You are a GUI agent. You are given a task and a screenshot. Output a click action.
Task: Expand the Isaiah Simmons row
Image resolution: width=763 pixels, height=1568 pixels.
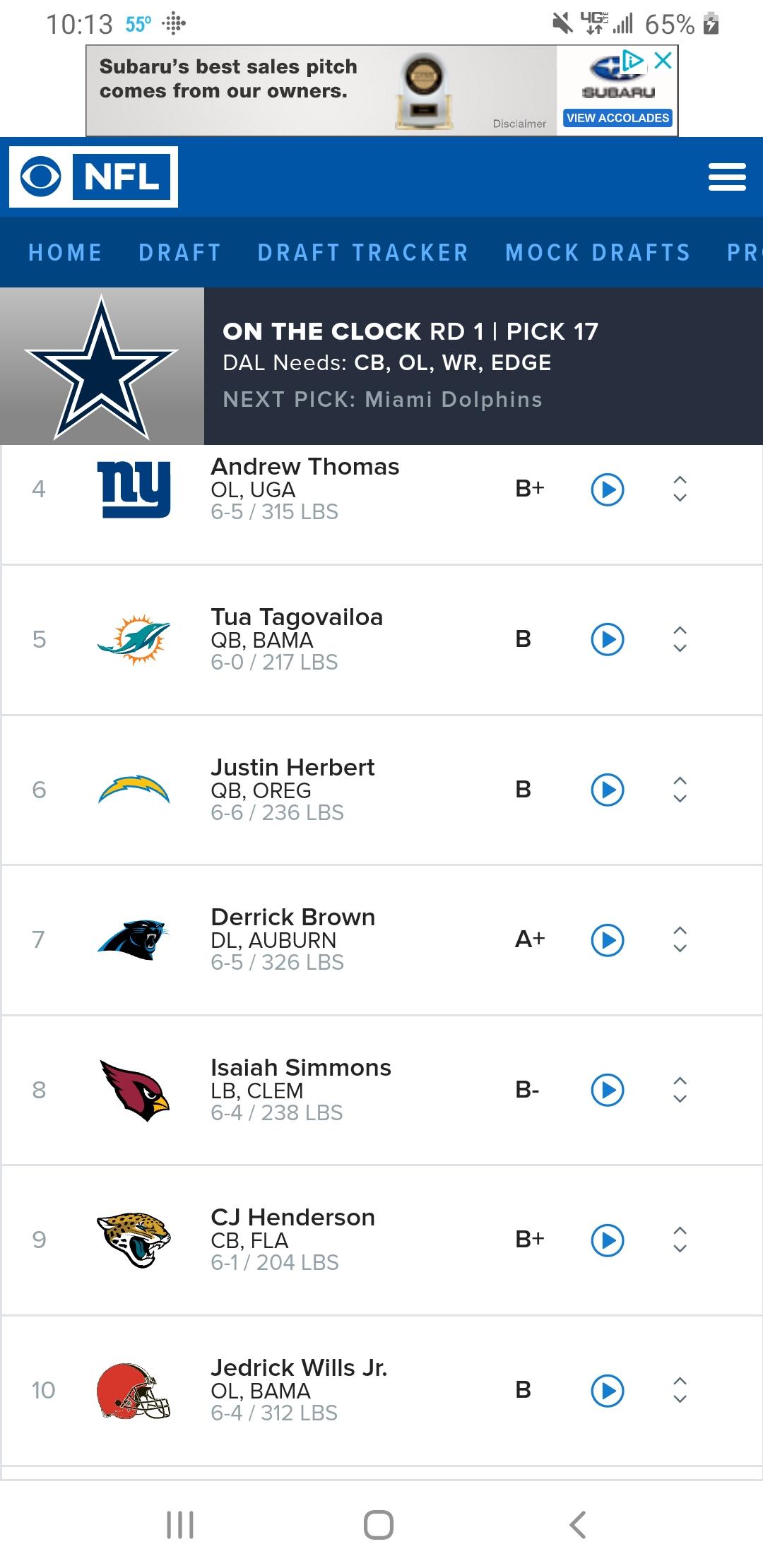click(680, 1090)
